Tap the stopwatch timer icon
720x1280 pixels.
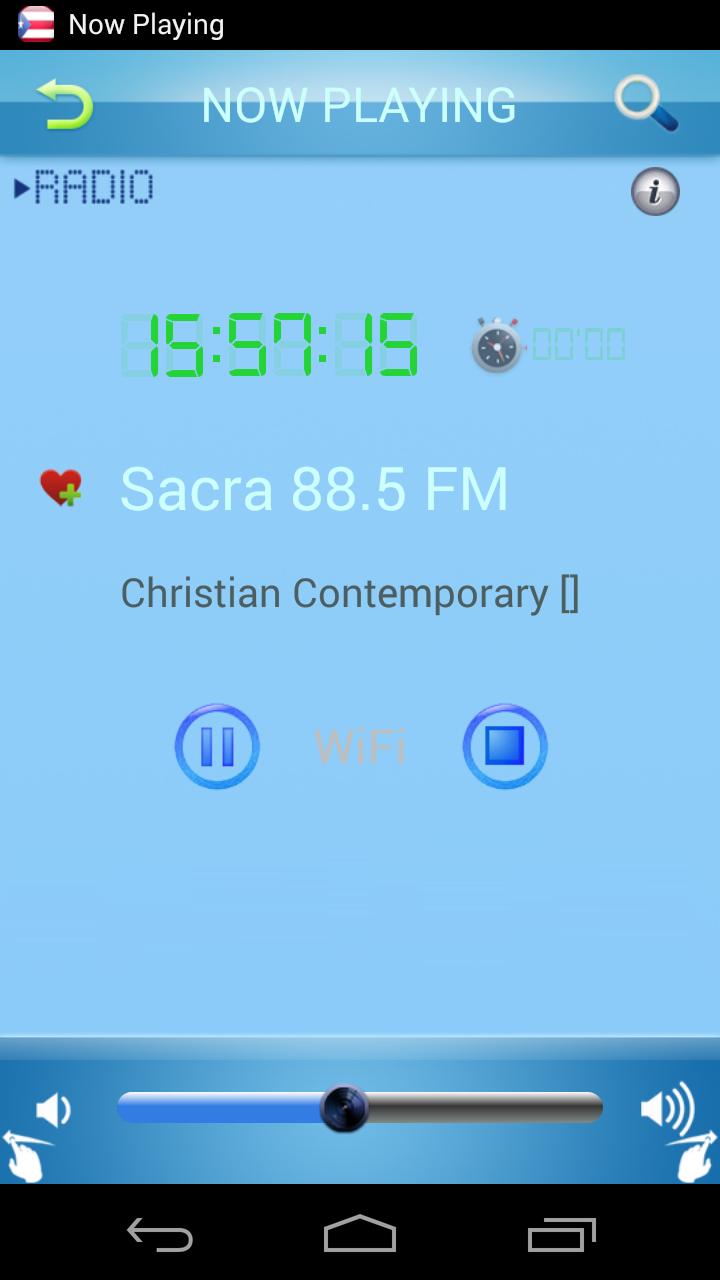(493, 345)
